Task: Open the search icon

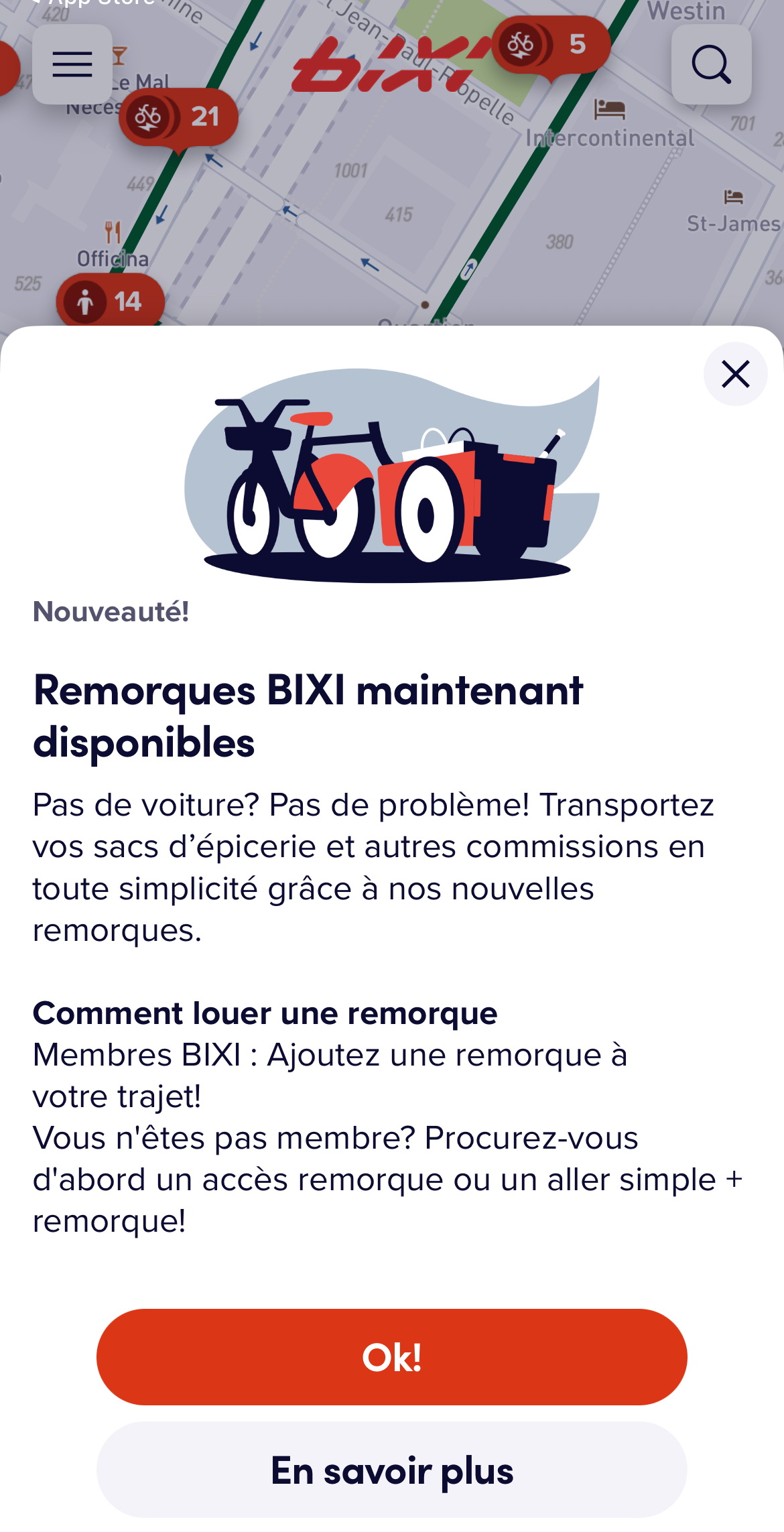Action: tap(711, 64)
